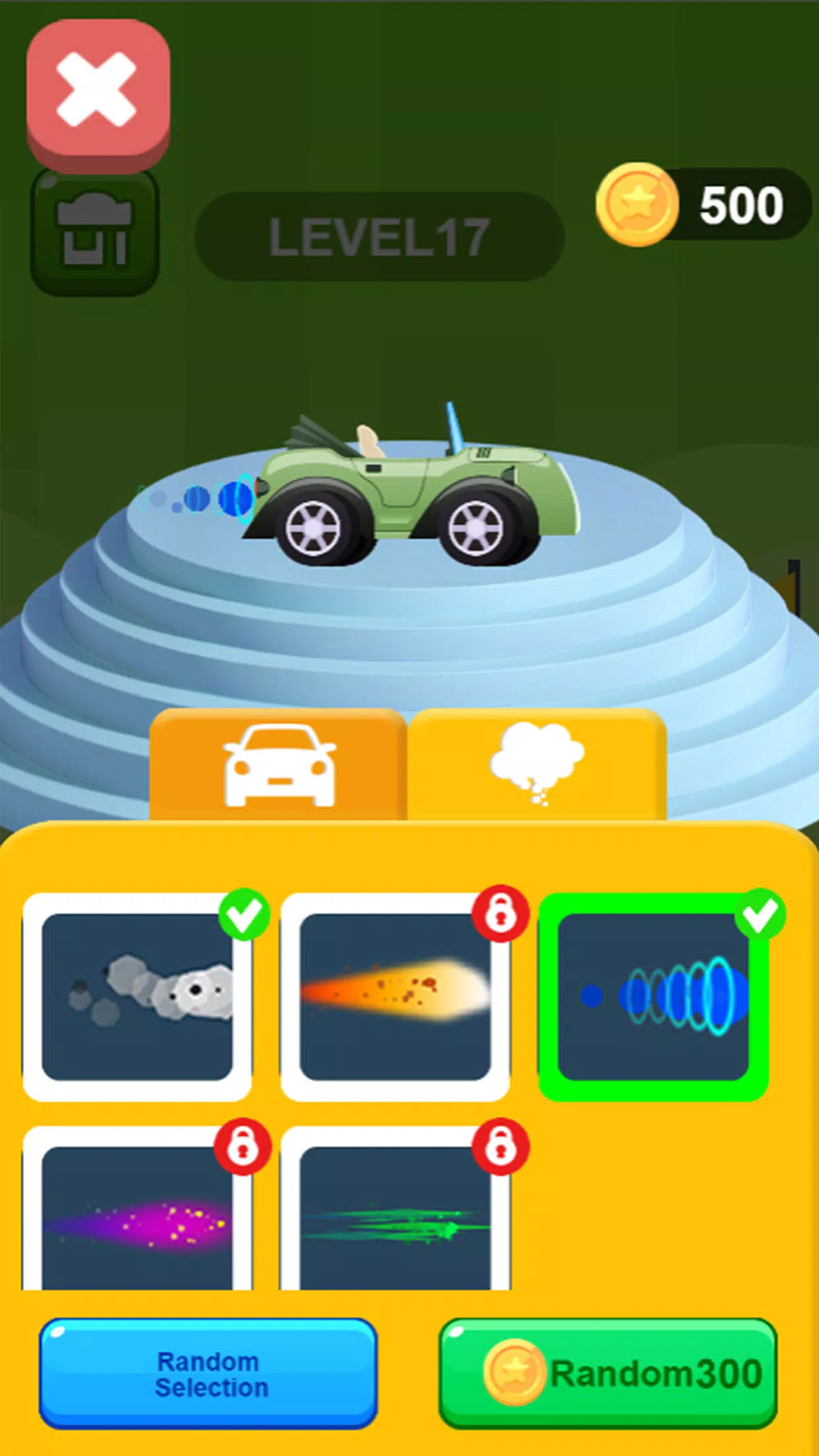Switch to the car skins tab
This screenshot has height=1456, width=819.
pyautogui.click(x=278, y=766)
